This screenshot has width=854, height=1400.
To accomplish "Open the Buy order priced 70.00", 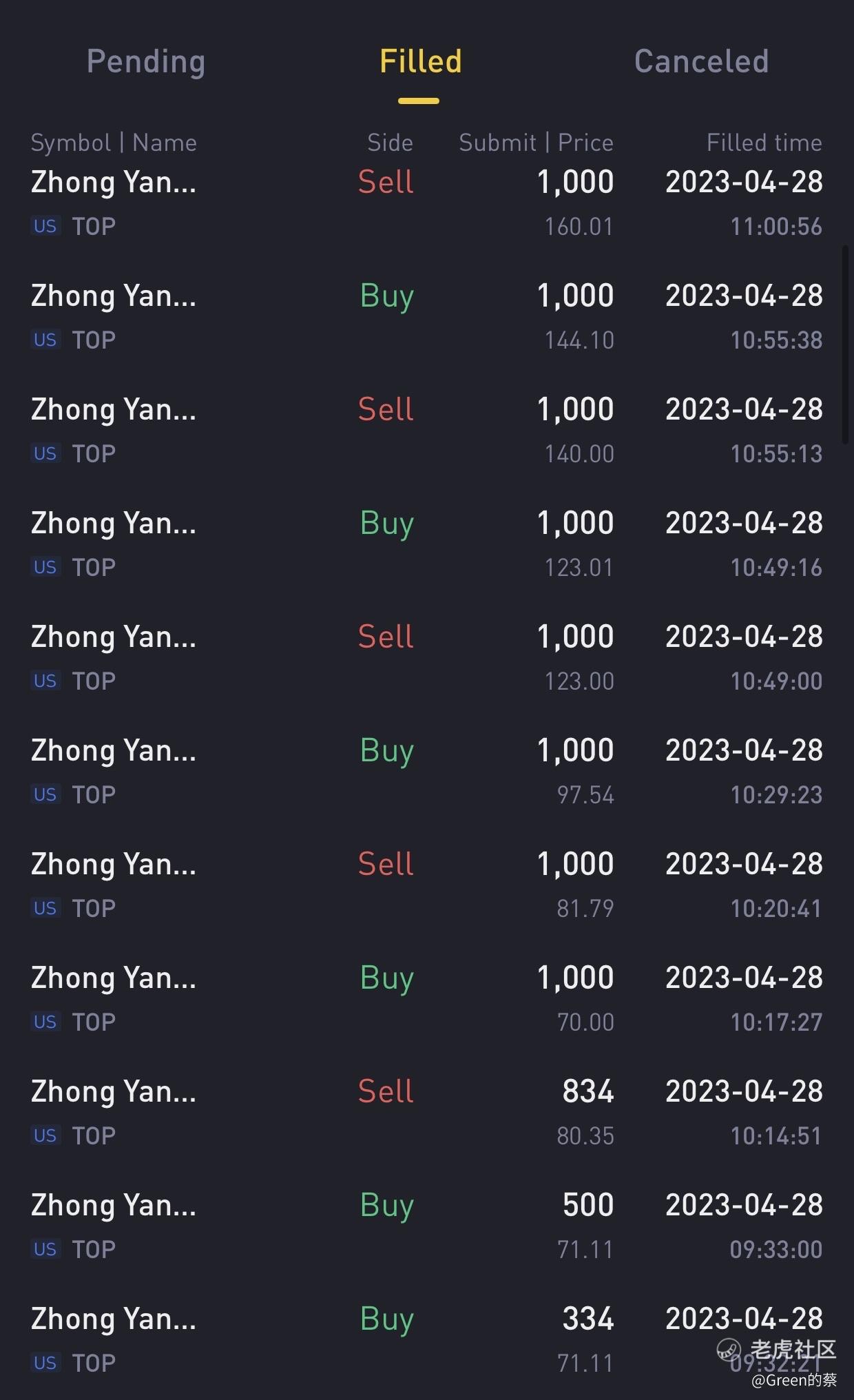I will click(427, 999).
